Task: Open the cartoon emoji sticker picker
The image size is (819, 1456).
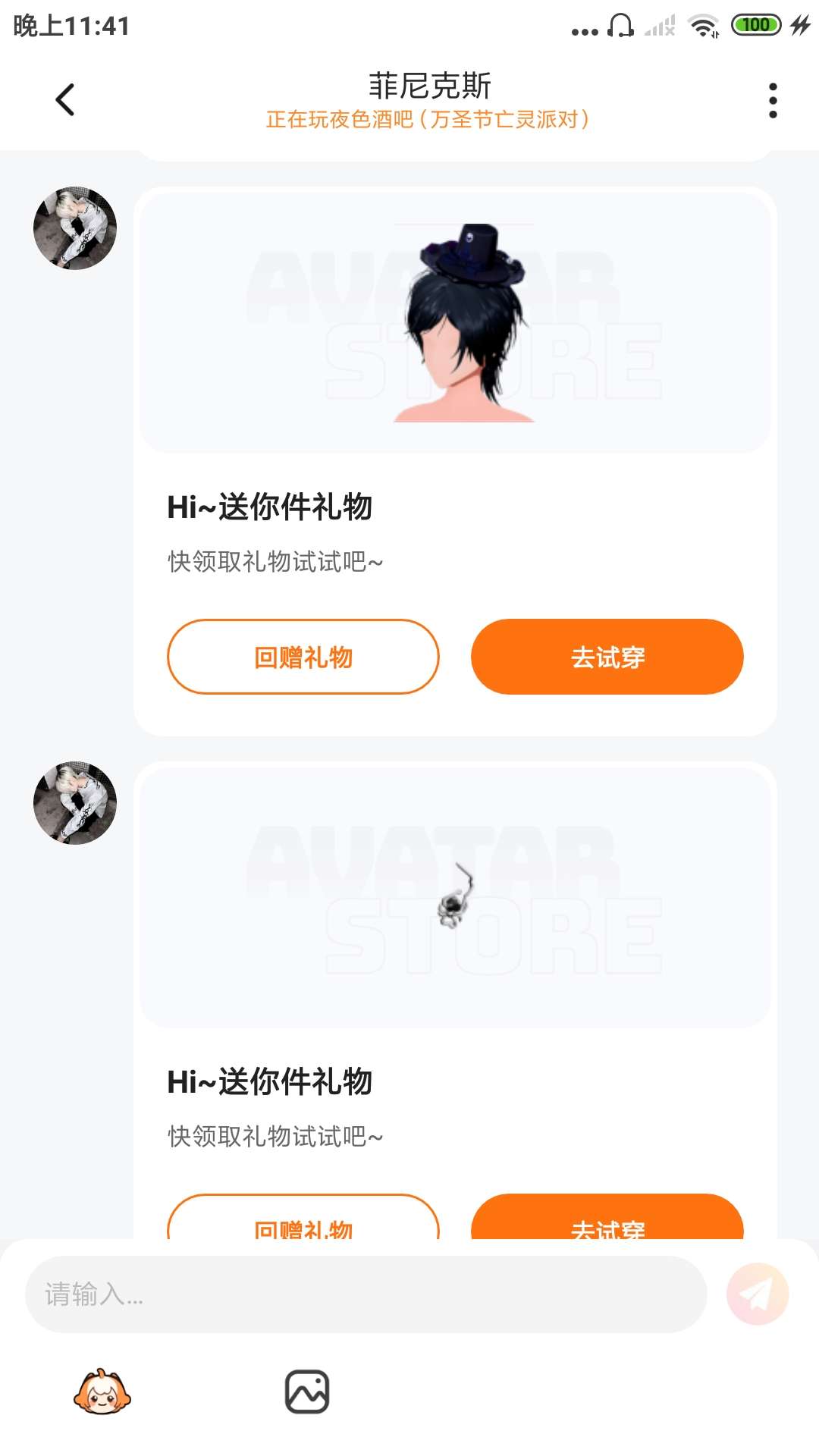Action: tap(102, 1392)
